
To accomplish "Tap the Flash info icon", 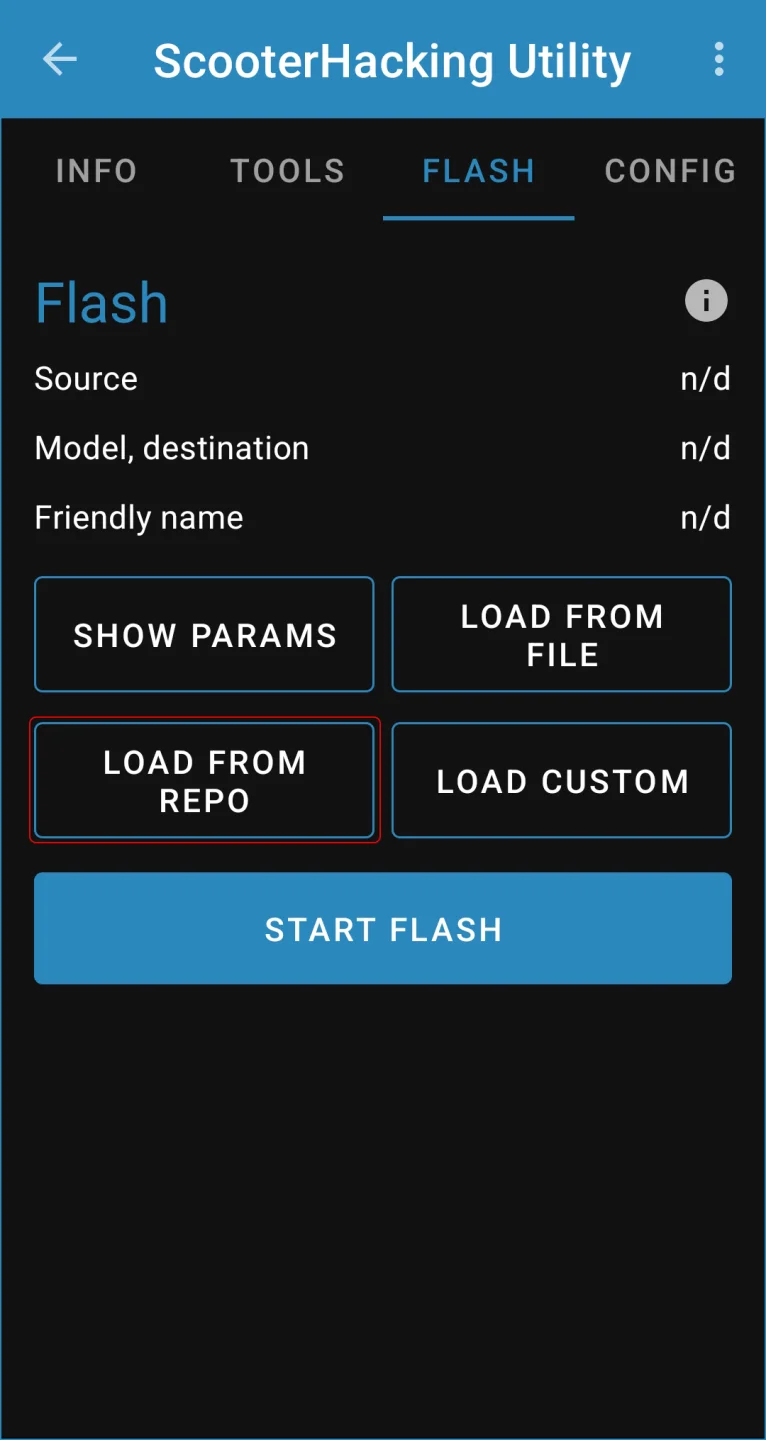I will tap(706, 301).
